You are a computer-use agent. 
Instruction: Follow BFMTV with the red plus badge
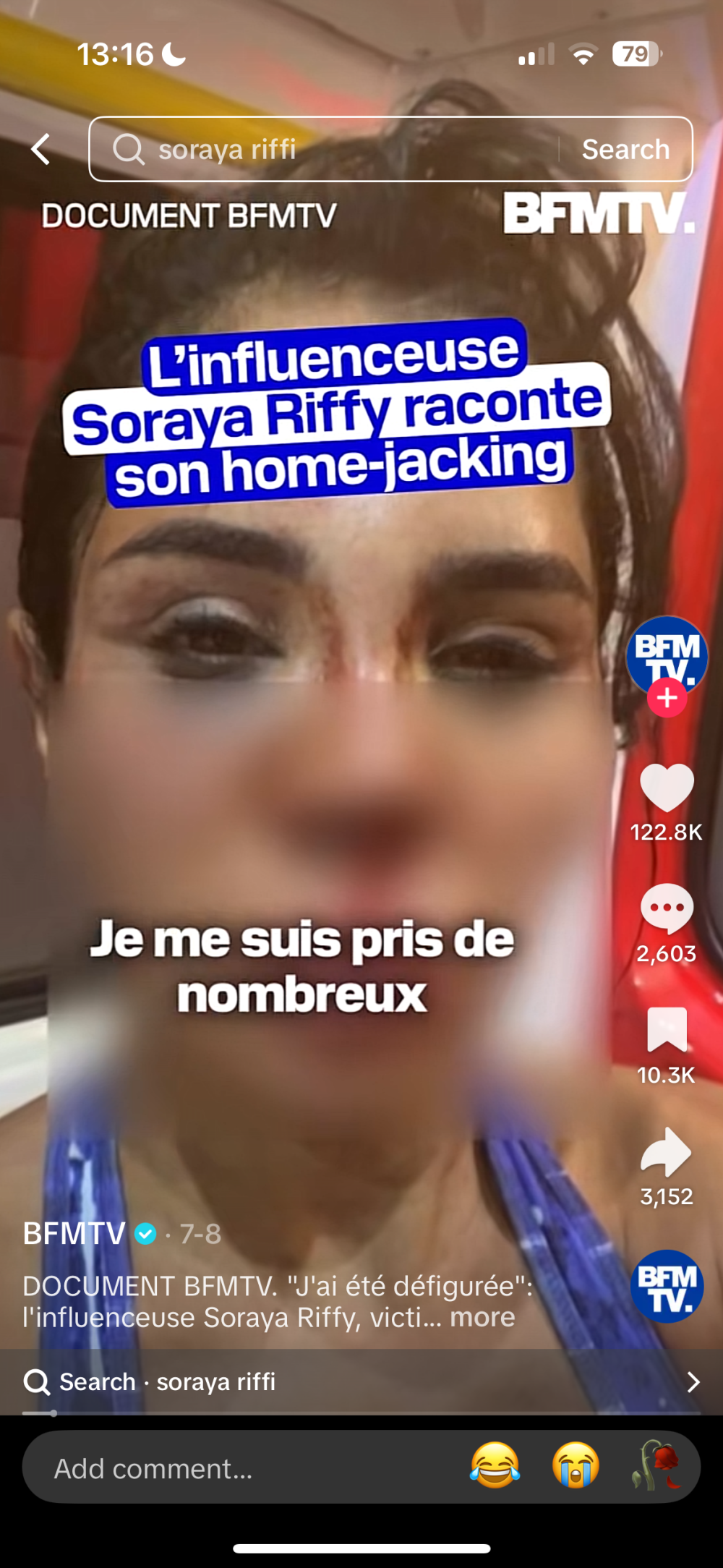tap(667, 698)
